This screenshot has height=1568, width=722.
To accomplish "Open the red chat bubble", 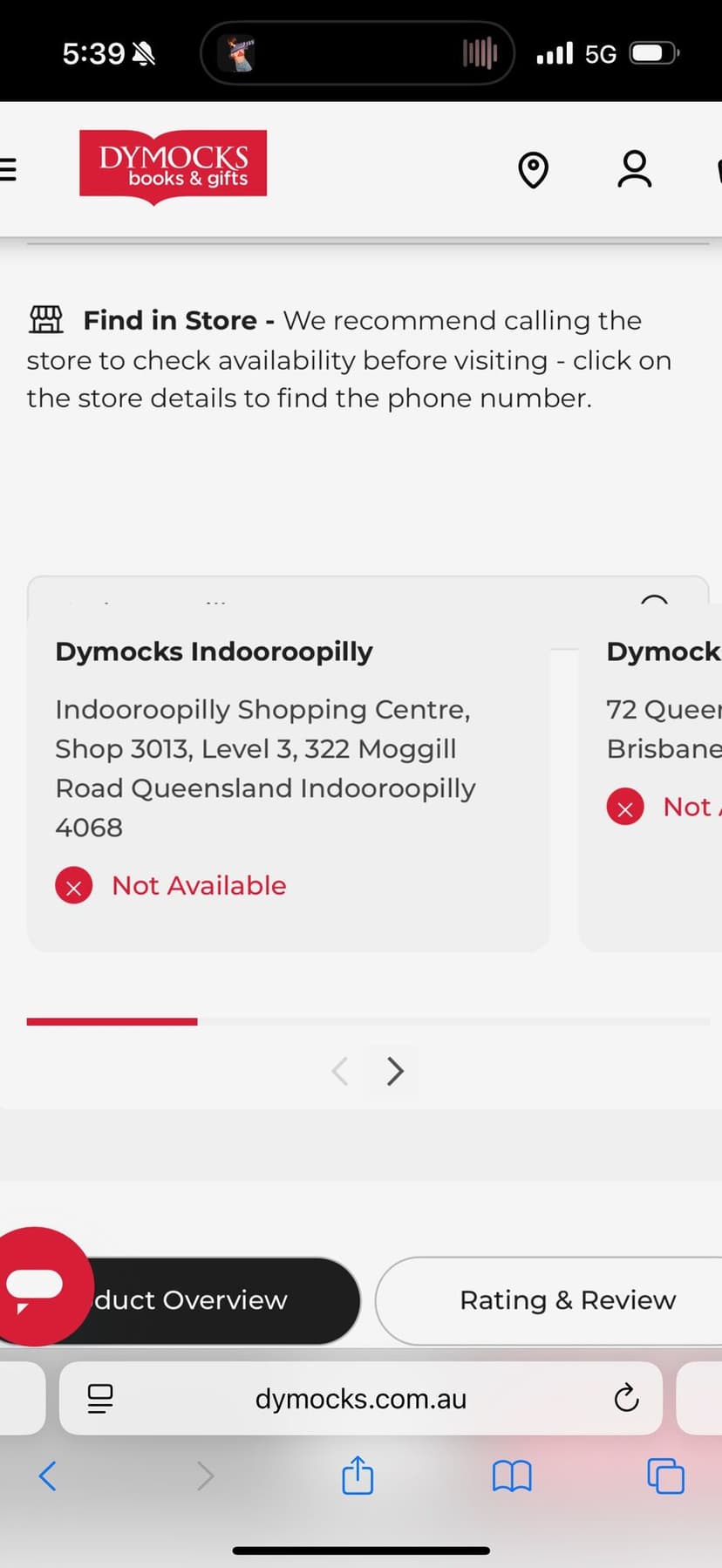I will point(38,1286).
